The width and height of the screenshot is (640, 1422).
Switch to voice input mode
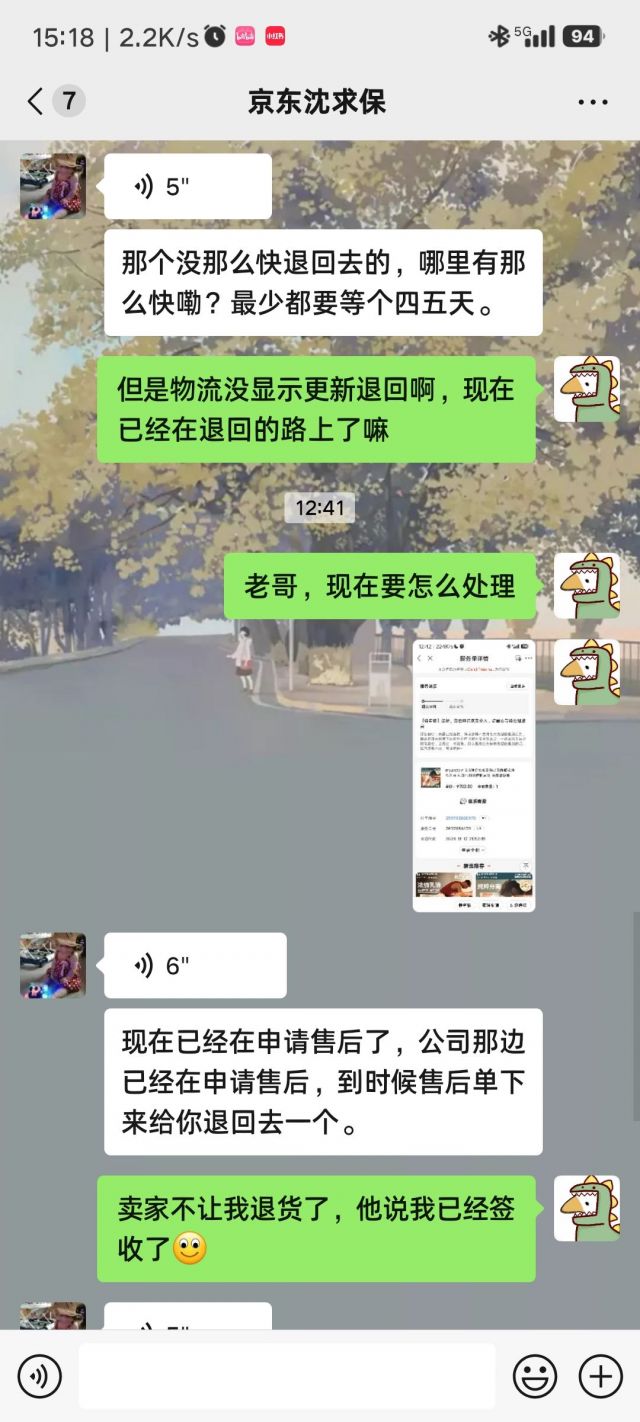click(39, 1377)
